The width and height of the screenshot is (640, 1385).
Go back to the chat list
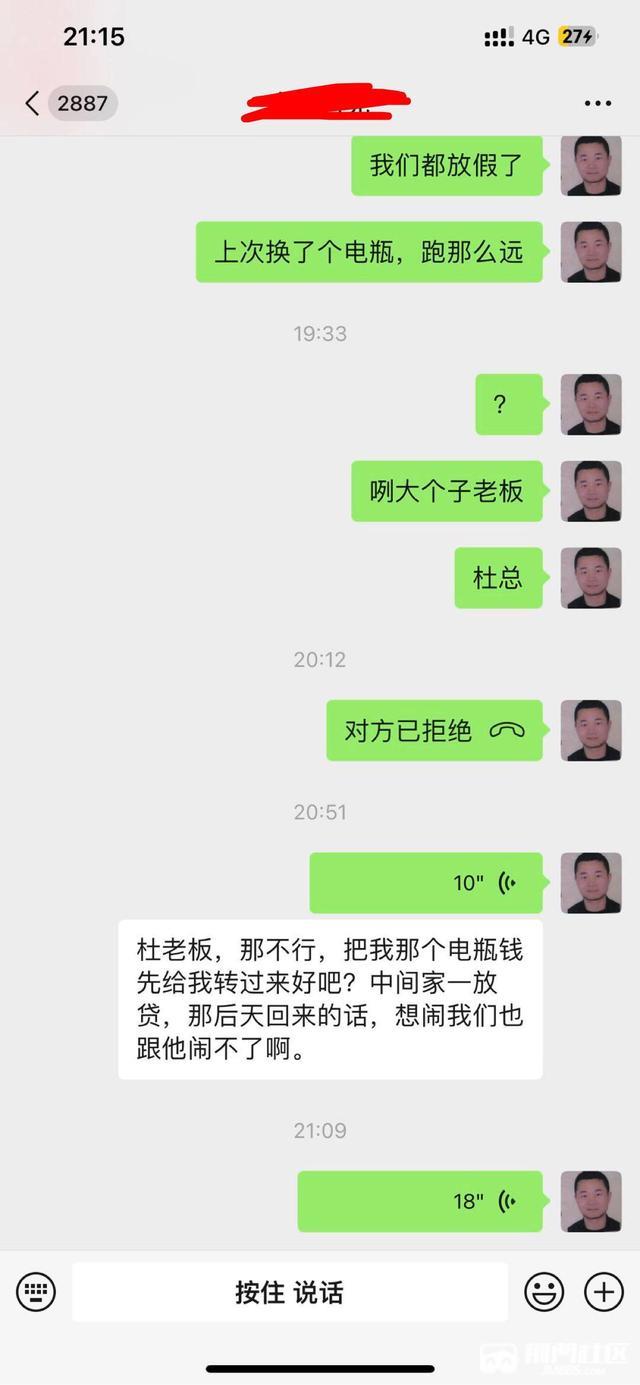(33, 103)
